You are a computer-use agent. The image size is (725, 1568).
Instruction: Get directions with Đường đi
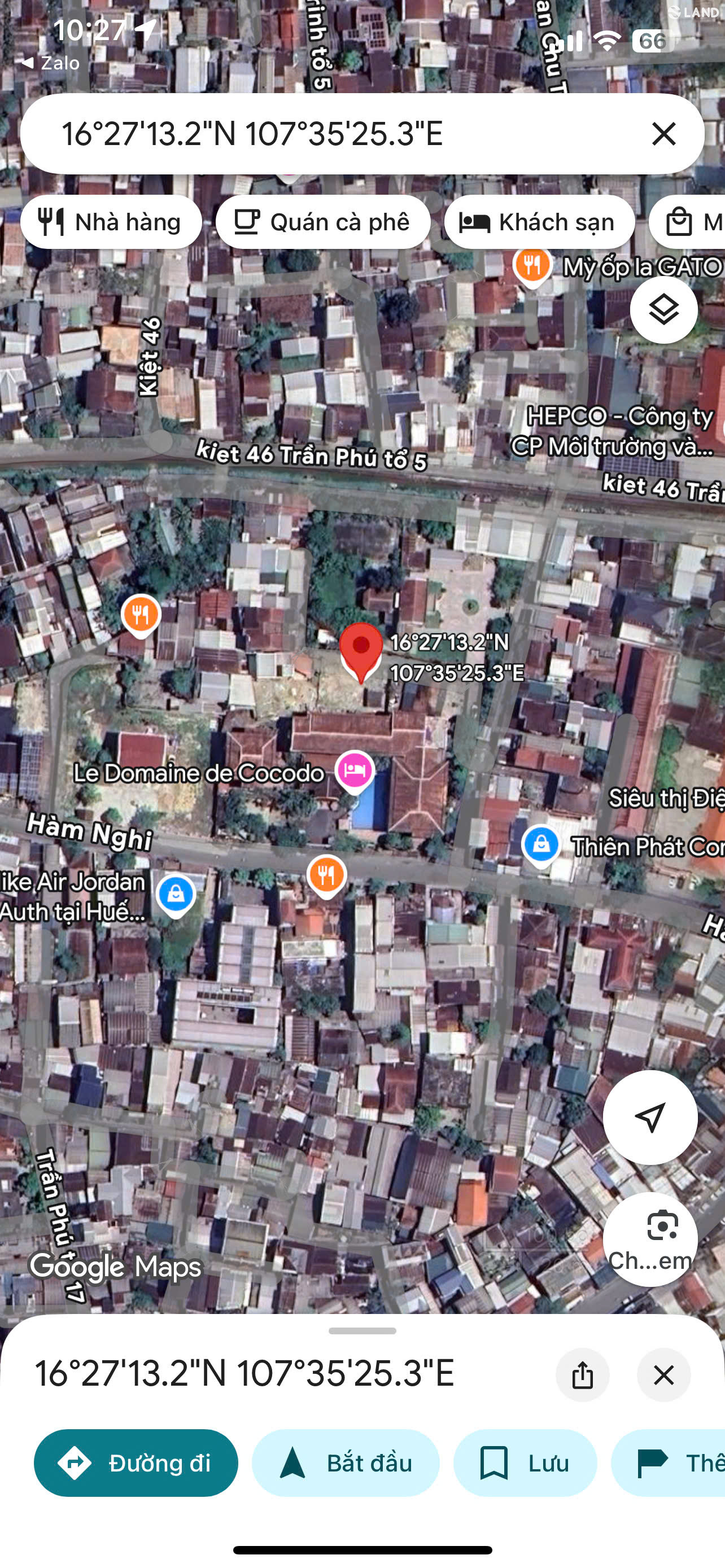[136, 1462]
